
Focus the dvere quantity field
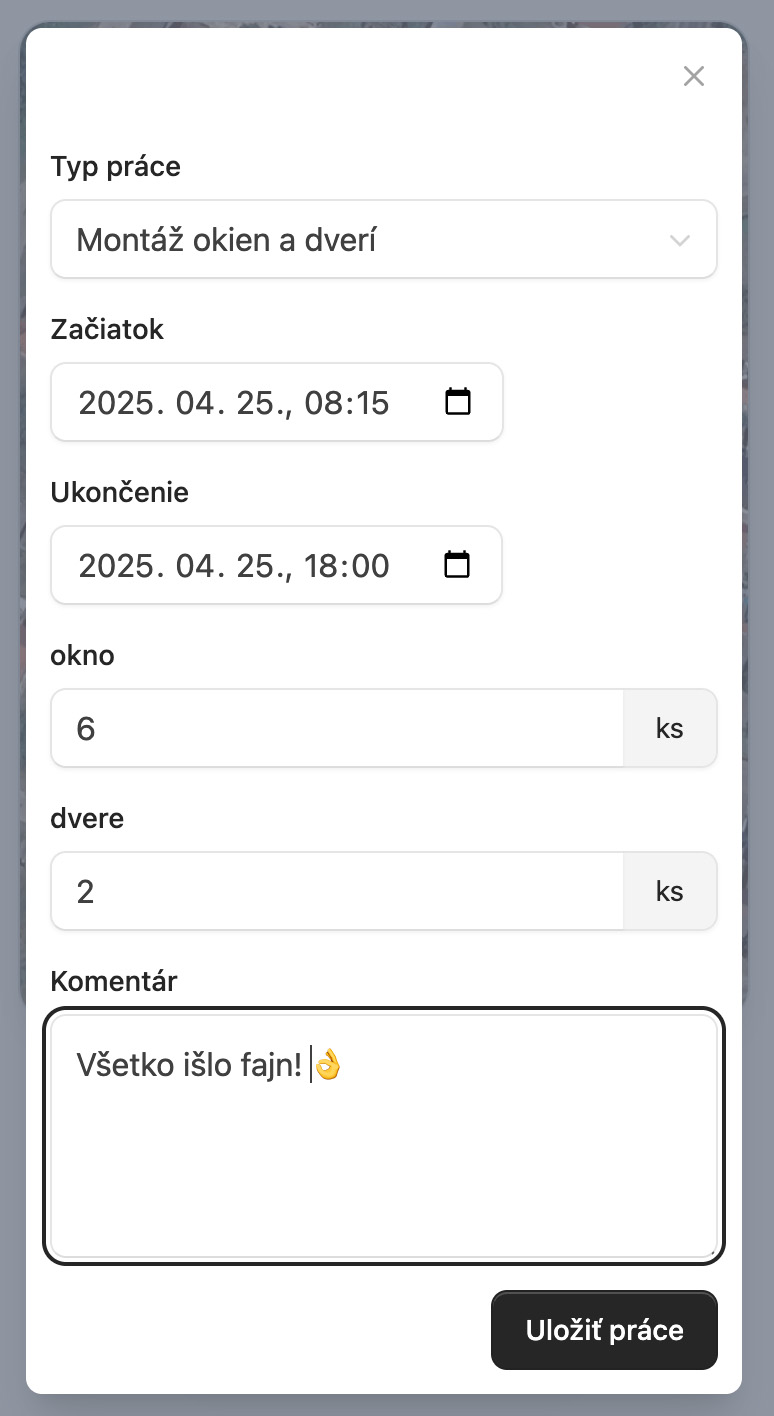tap(338, 891)
